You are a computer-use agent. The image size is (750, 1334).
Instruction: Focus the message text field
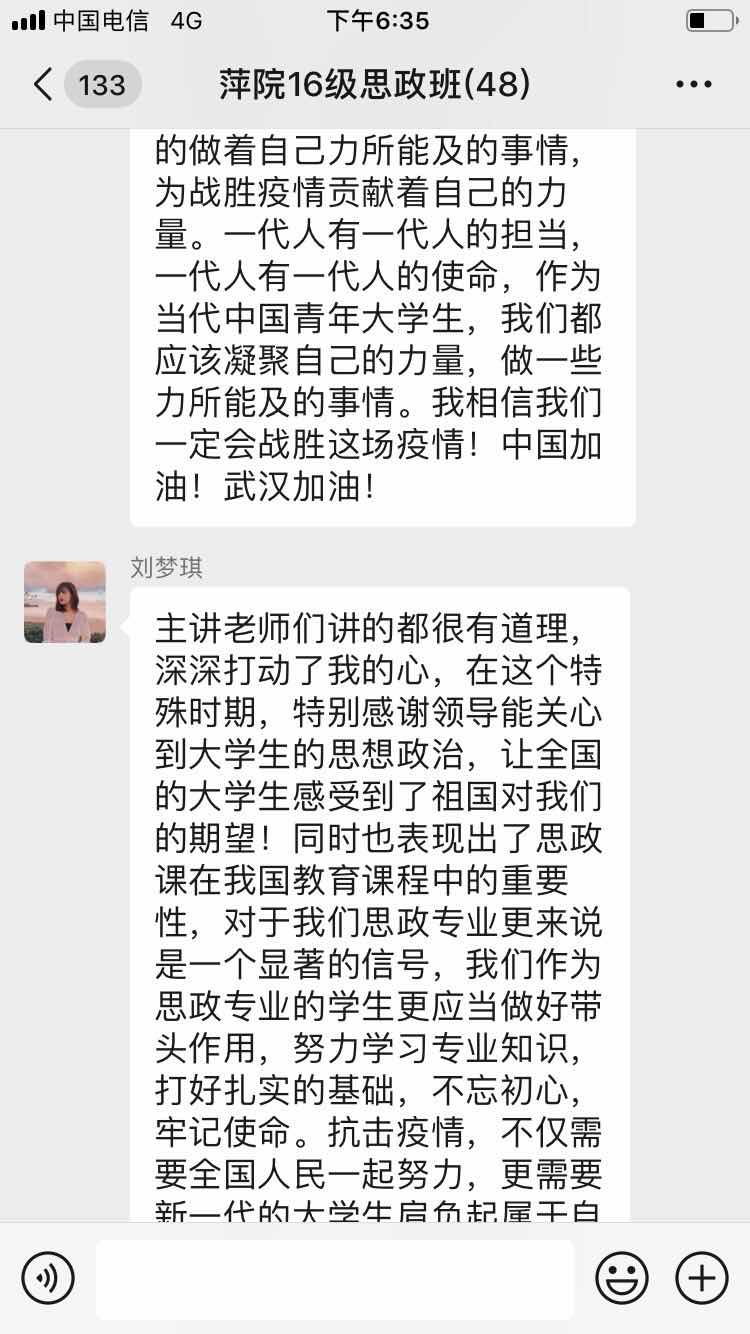[x=335, y=1279]
